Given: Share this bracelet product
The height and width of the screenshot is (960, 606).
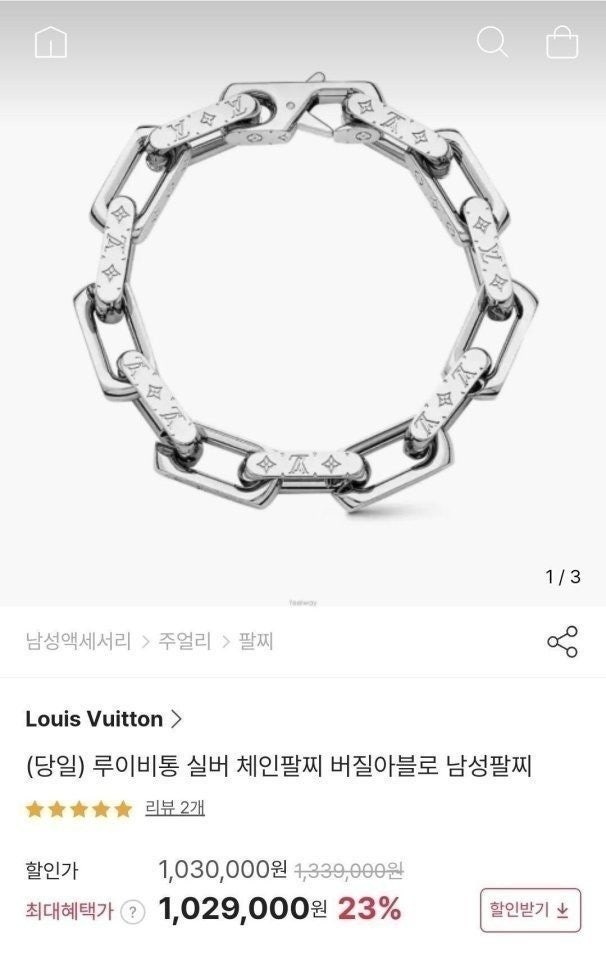Looking at the screenshot, I should (x=562, y=642).
